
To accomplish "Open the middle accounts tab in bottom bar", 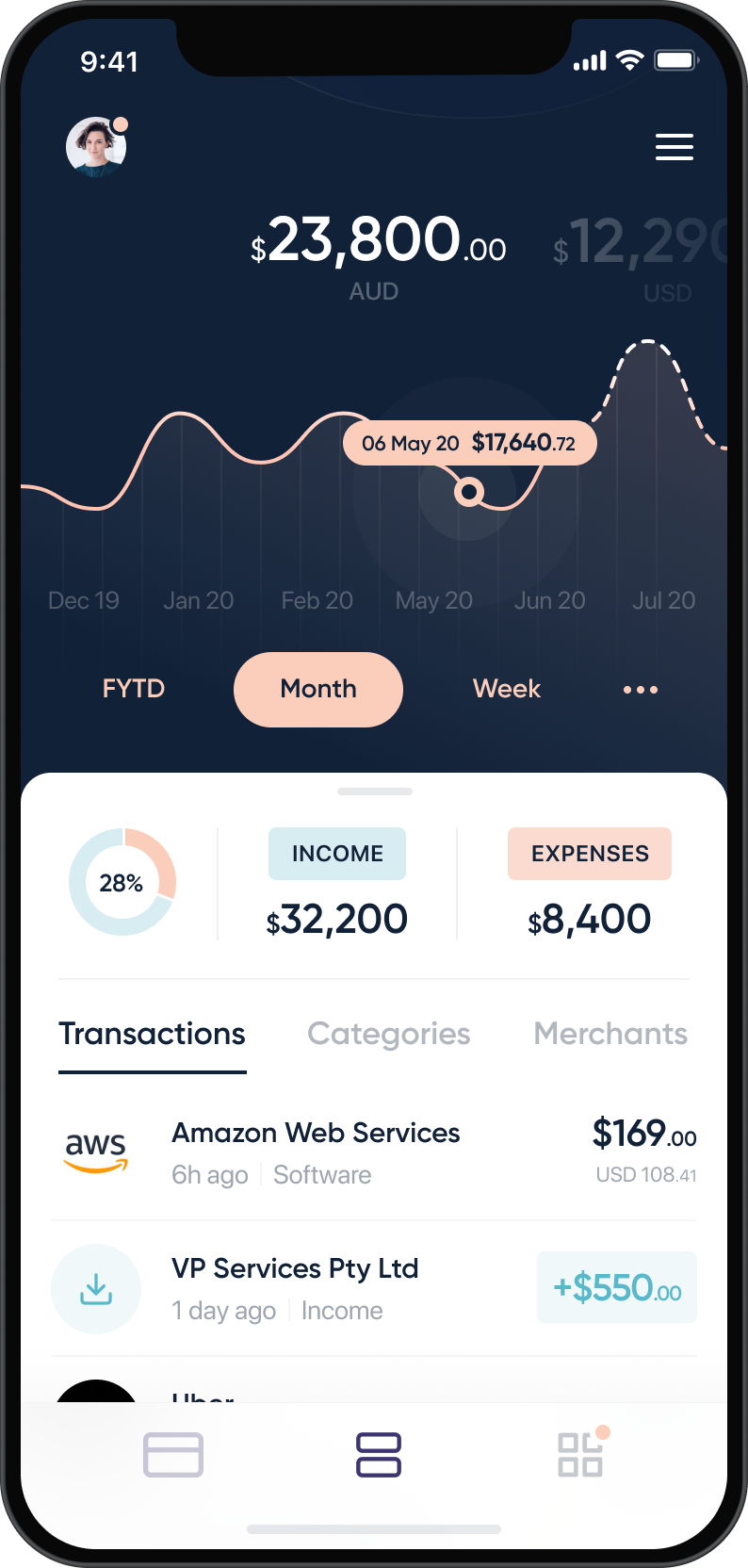I will (379, 1454).
